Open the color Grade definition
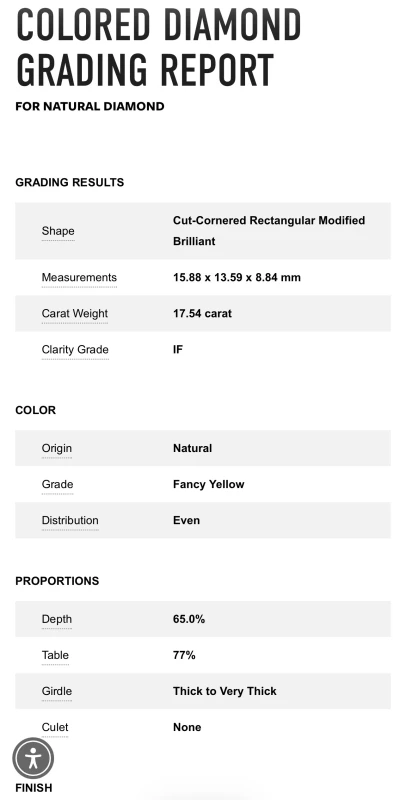Screen dimensions: 406x800 tap(57, 484)
